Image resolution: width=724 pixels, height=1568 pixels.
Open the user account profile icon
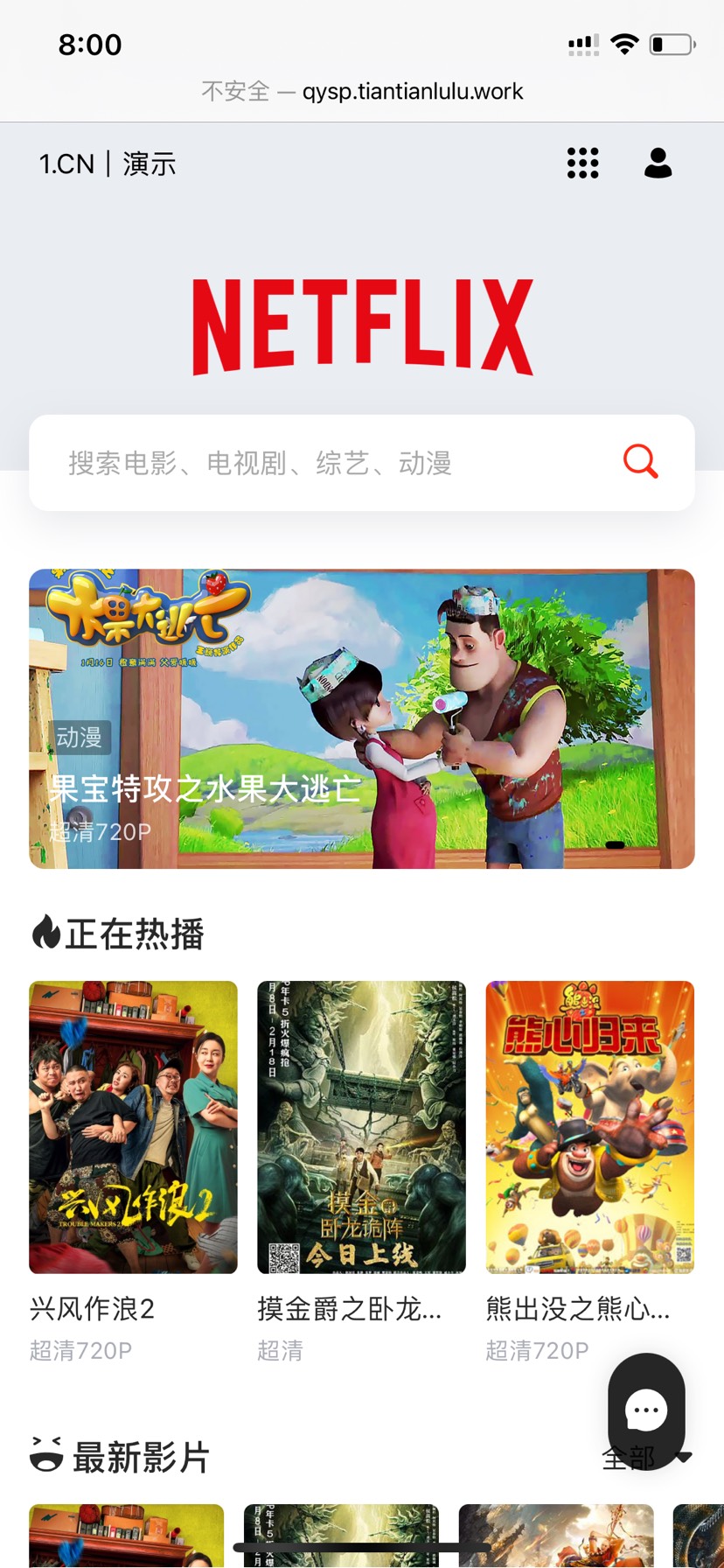point(658,164)
